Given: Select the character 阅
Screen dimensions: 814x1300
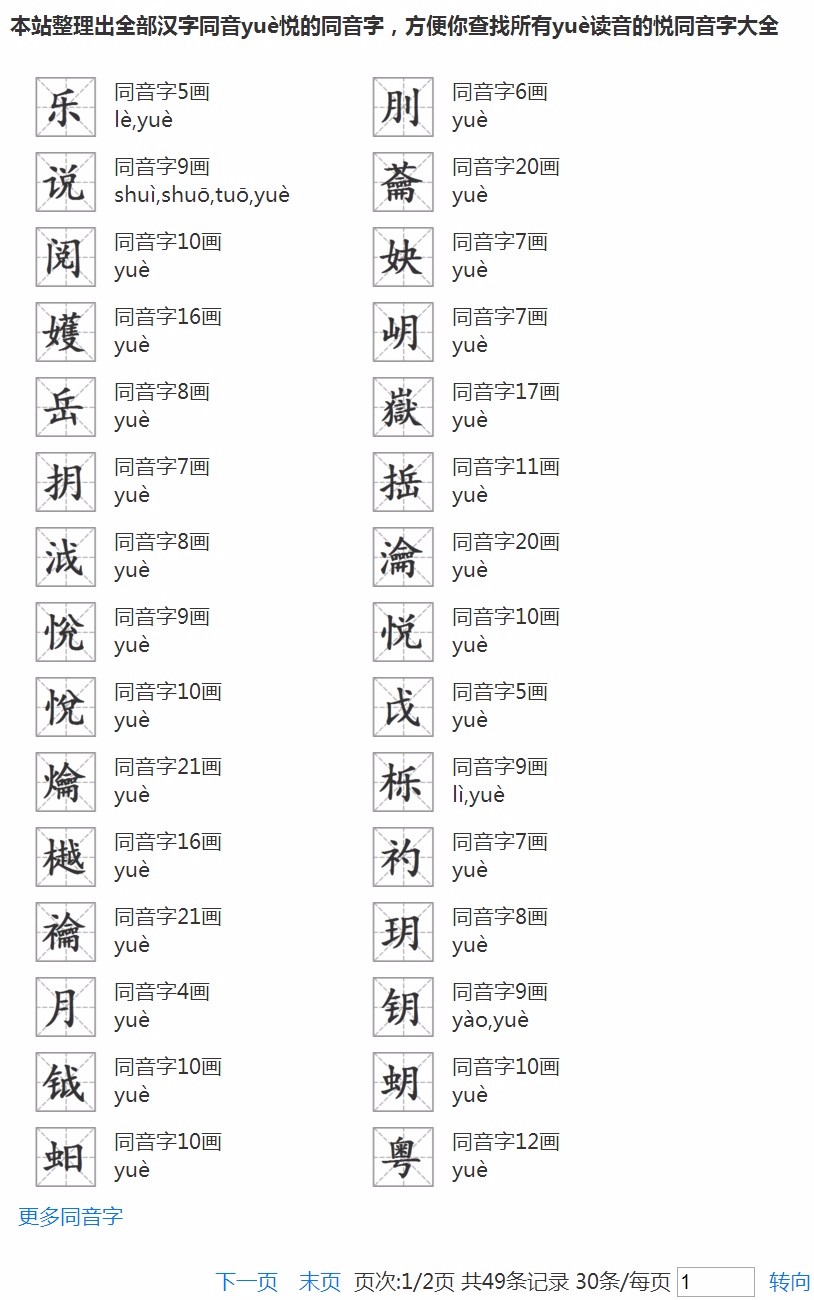Looking at the screenshot, I should pos(66,257).
